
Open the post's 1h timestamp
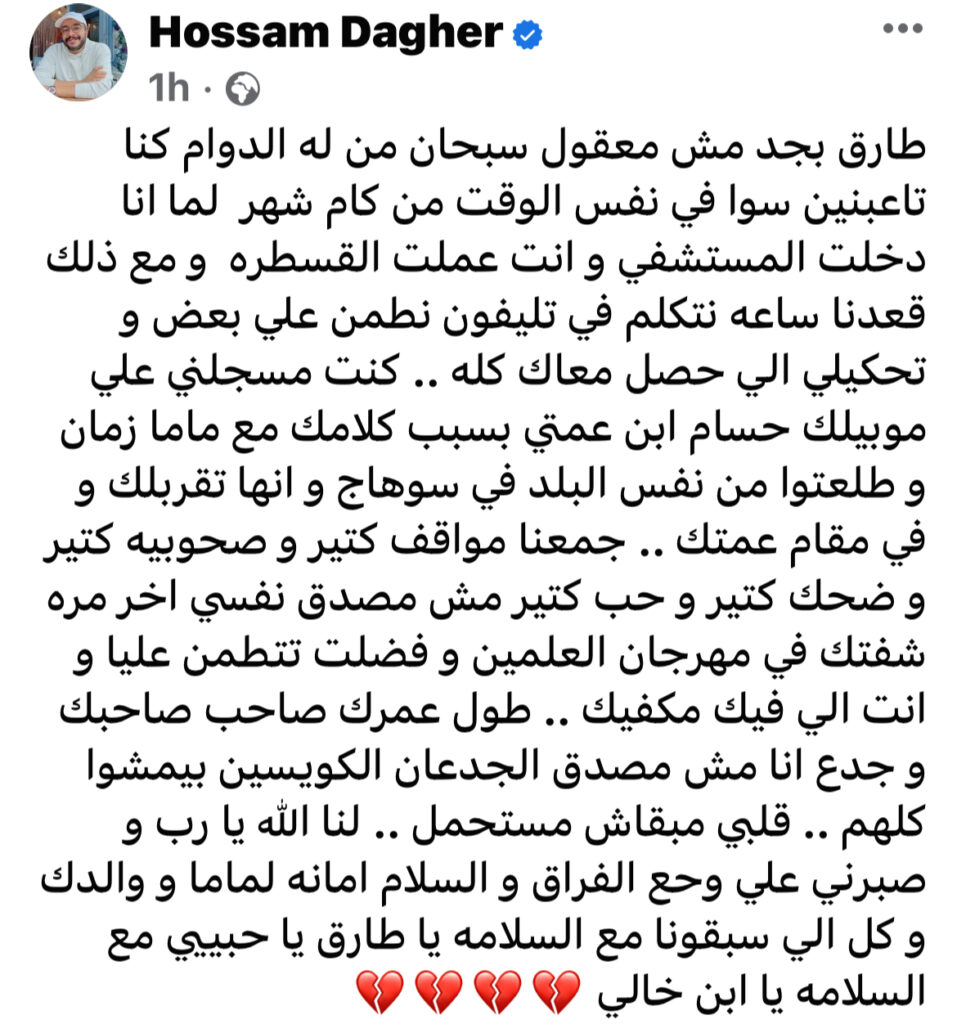(168, 90)
